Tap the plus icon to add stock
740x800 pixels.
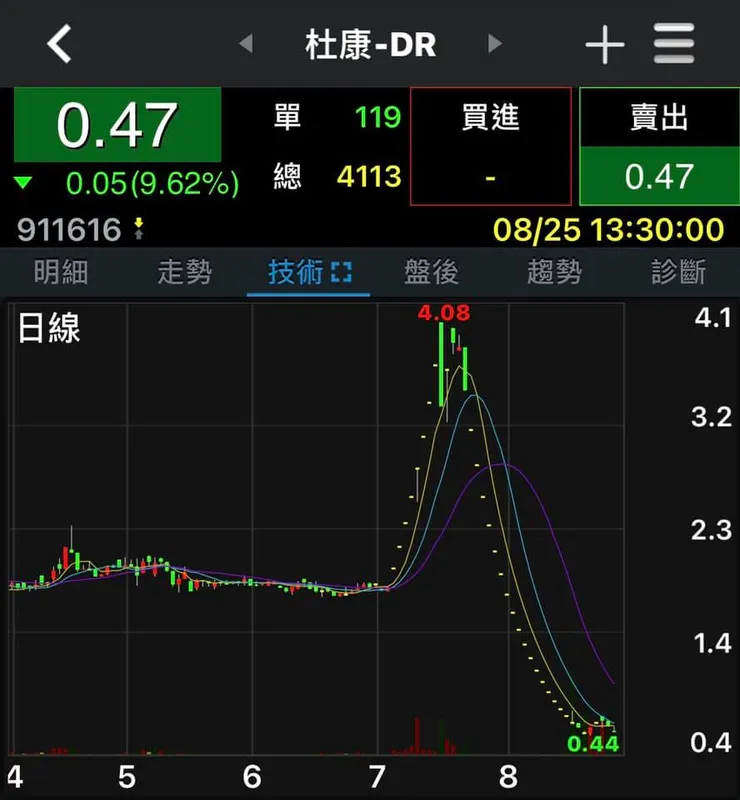point(605,43)
